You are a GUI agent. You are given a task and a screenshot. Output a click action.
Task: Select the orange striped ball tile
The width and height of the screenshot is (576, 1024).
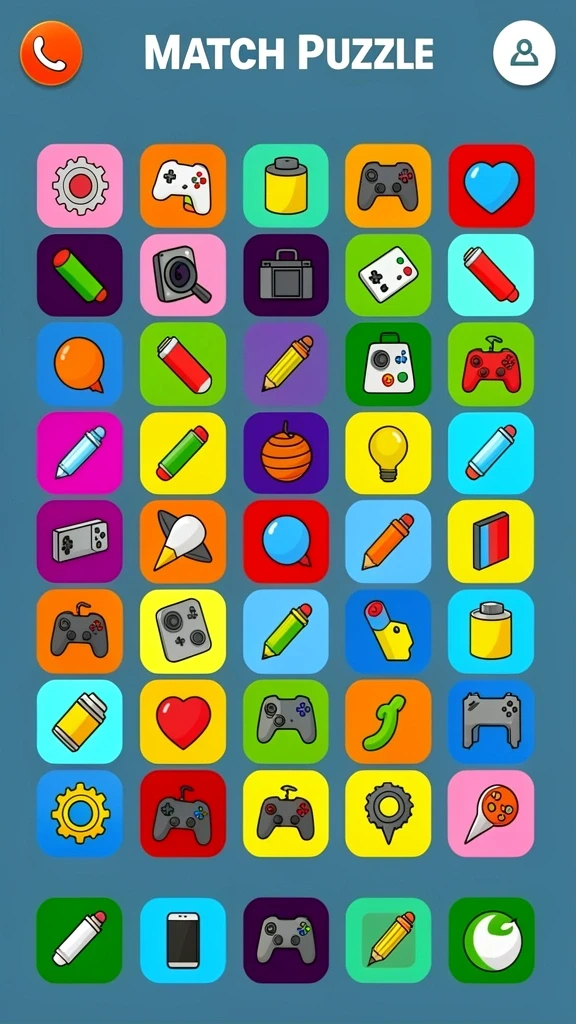(x=286, y=453)
